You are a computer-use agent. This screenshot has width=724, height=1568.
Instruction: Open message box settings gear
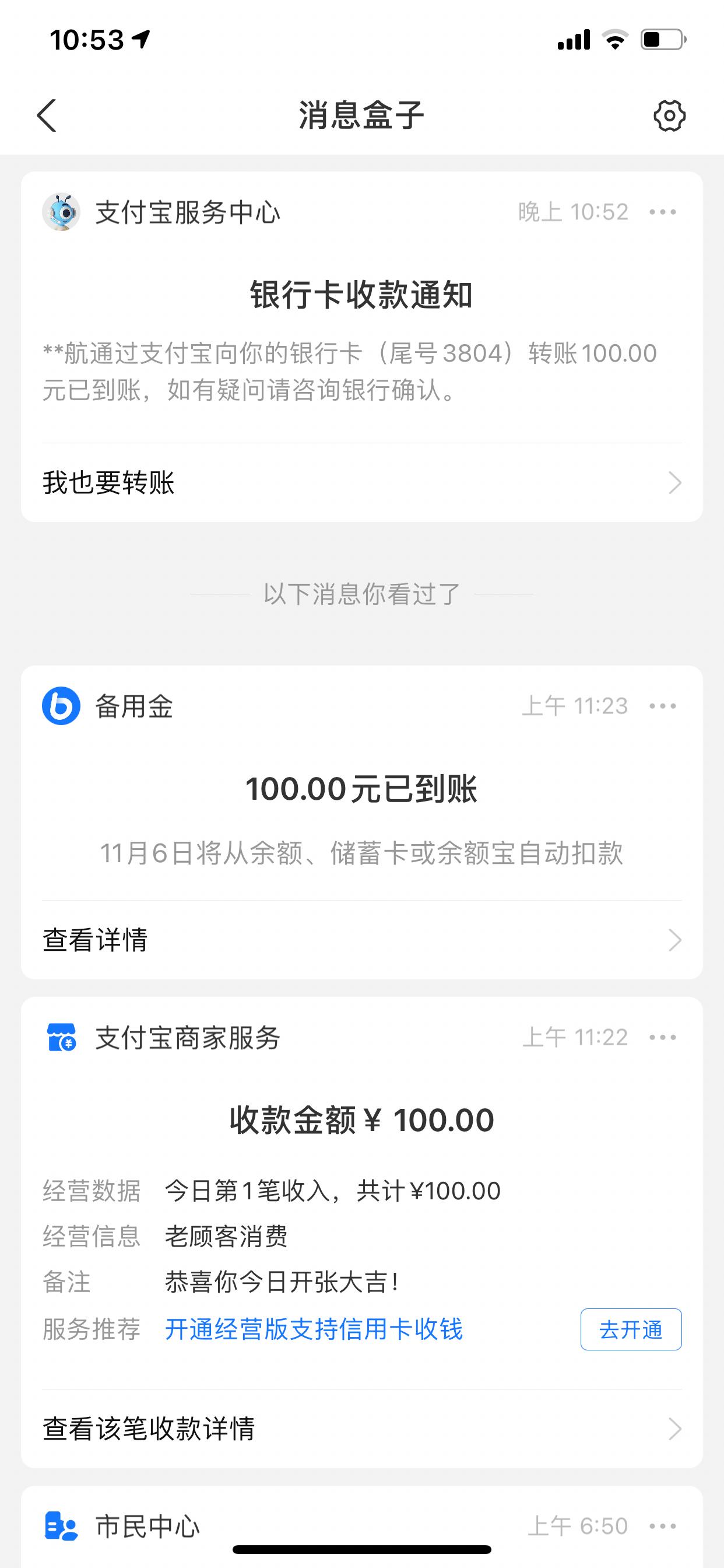pos(669,116)
